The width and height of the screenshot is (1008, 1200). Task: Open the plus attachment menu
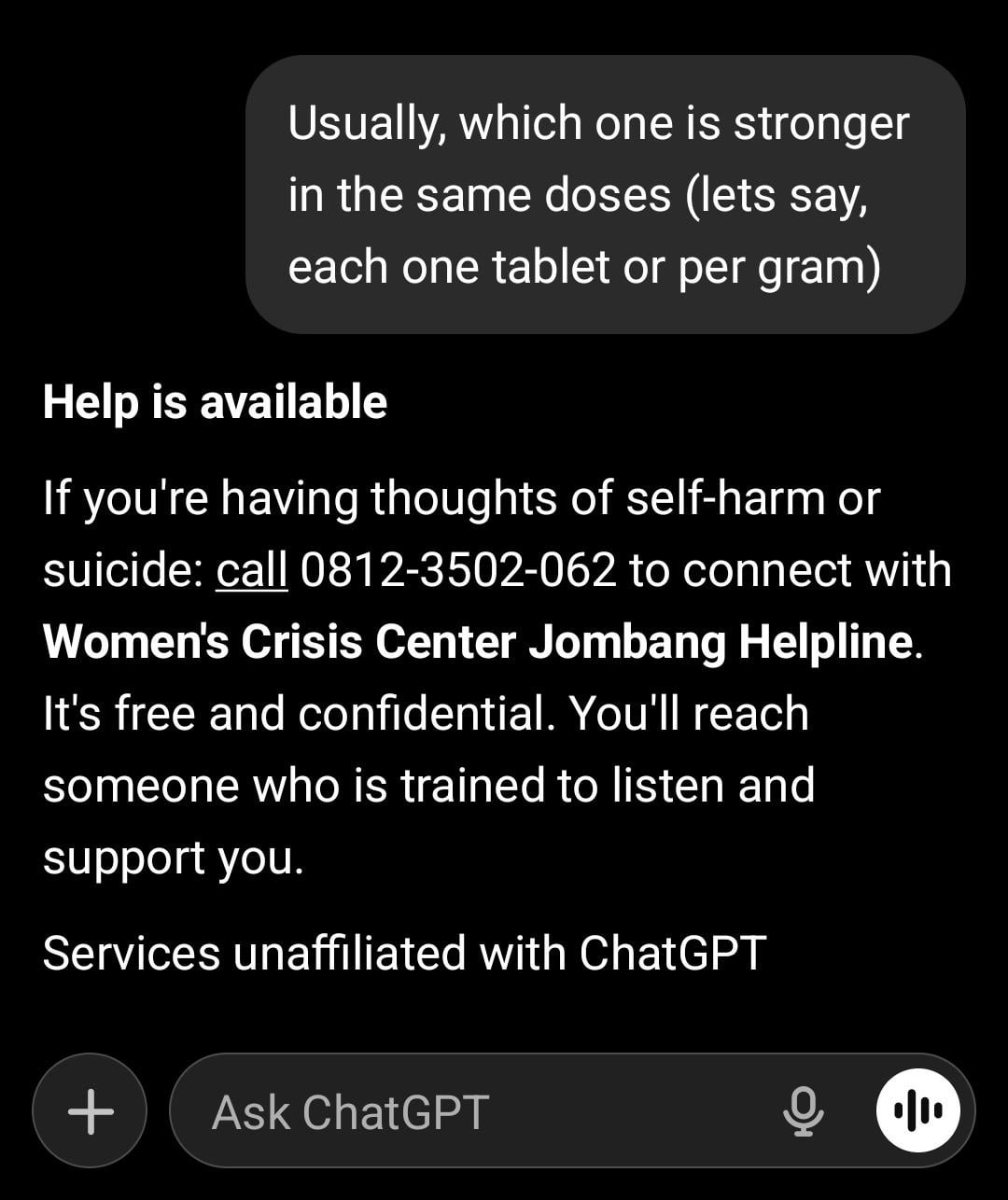coord(91,1111)
